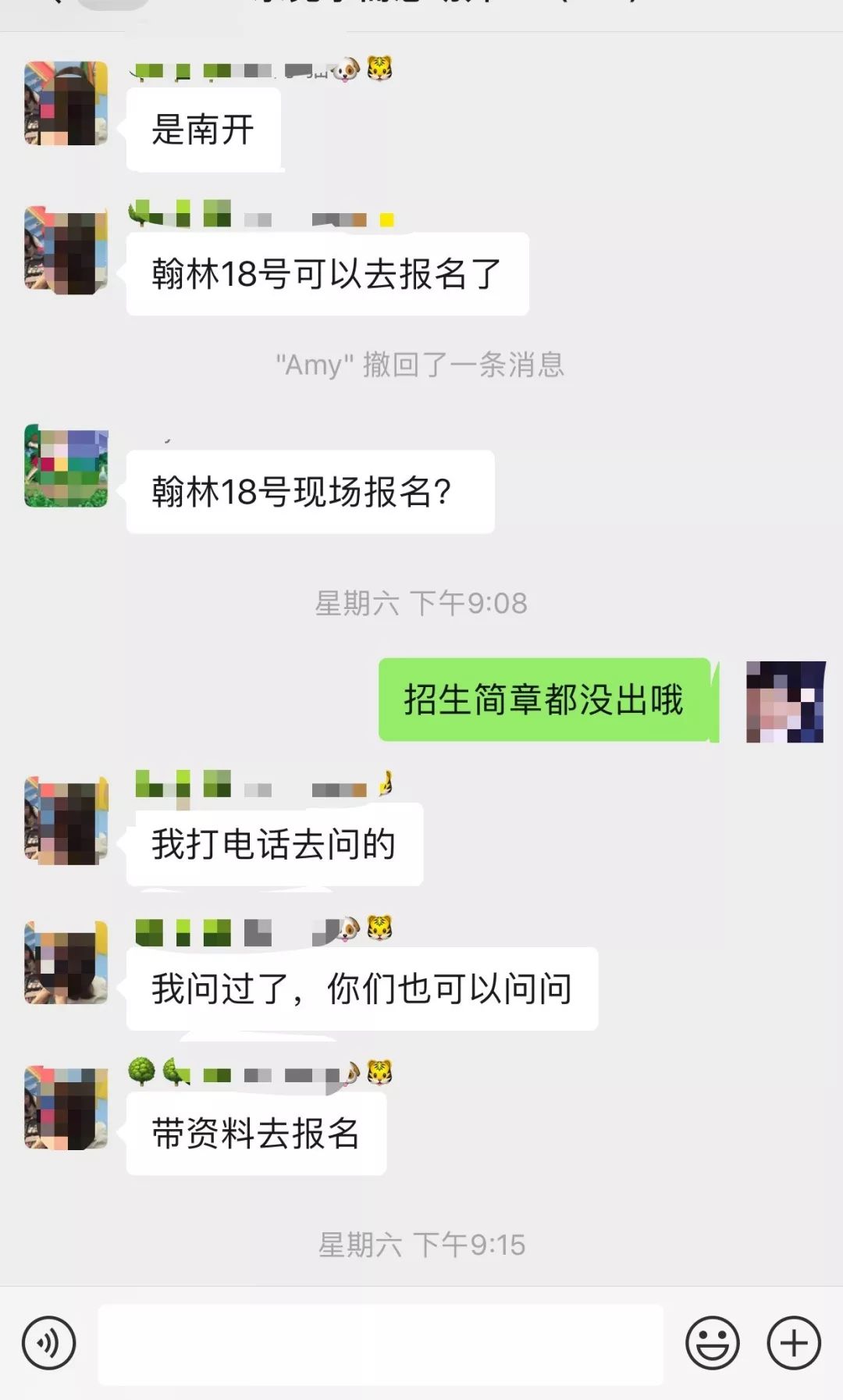Toggle the emoji keyboard open
Viewport: 843px width, 1400px height.
pyautogui.click(x=710, y=1341)
